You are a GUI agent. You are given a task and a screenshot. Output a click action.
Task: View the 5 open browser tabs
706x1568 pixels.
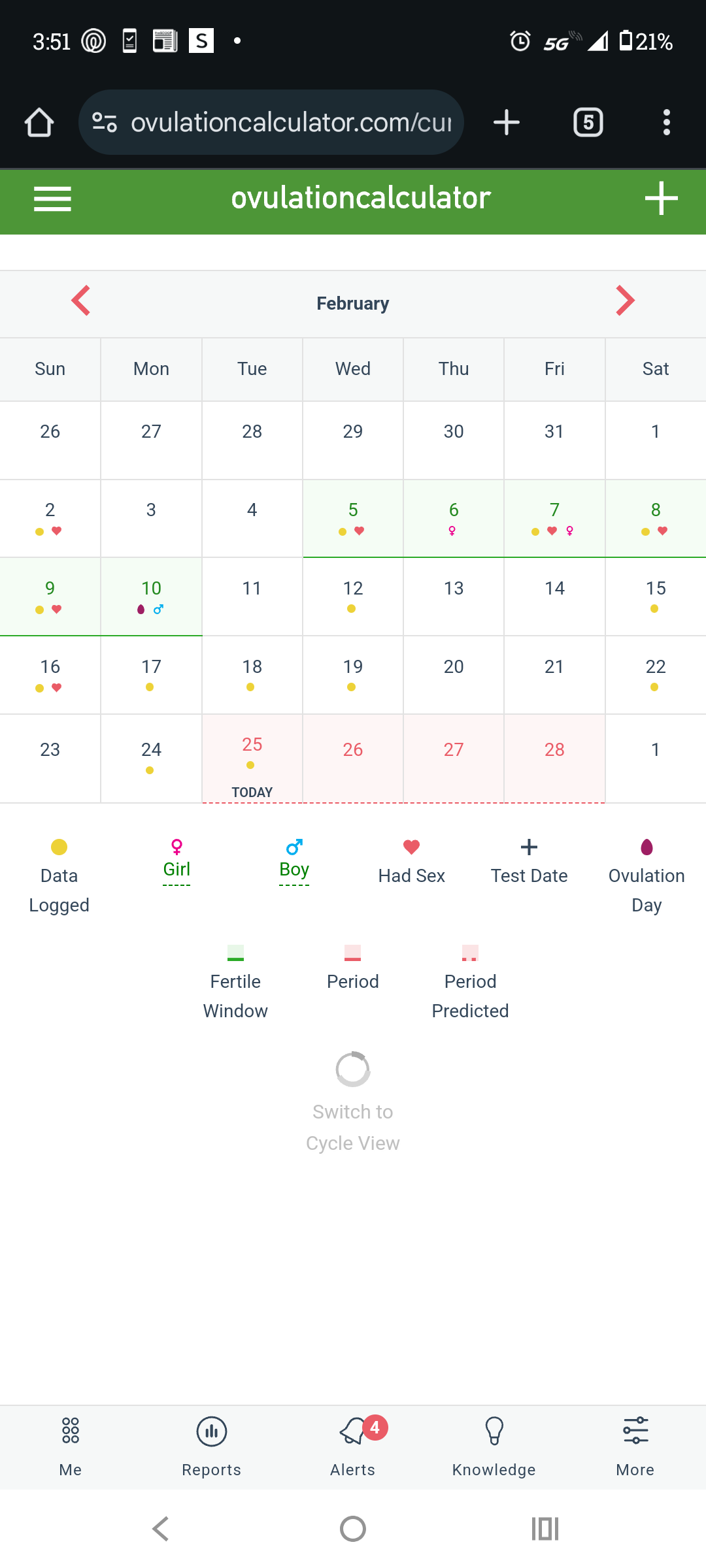click(x=588, y=122)
